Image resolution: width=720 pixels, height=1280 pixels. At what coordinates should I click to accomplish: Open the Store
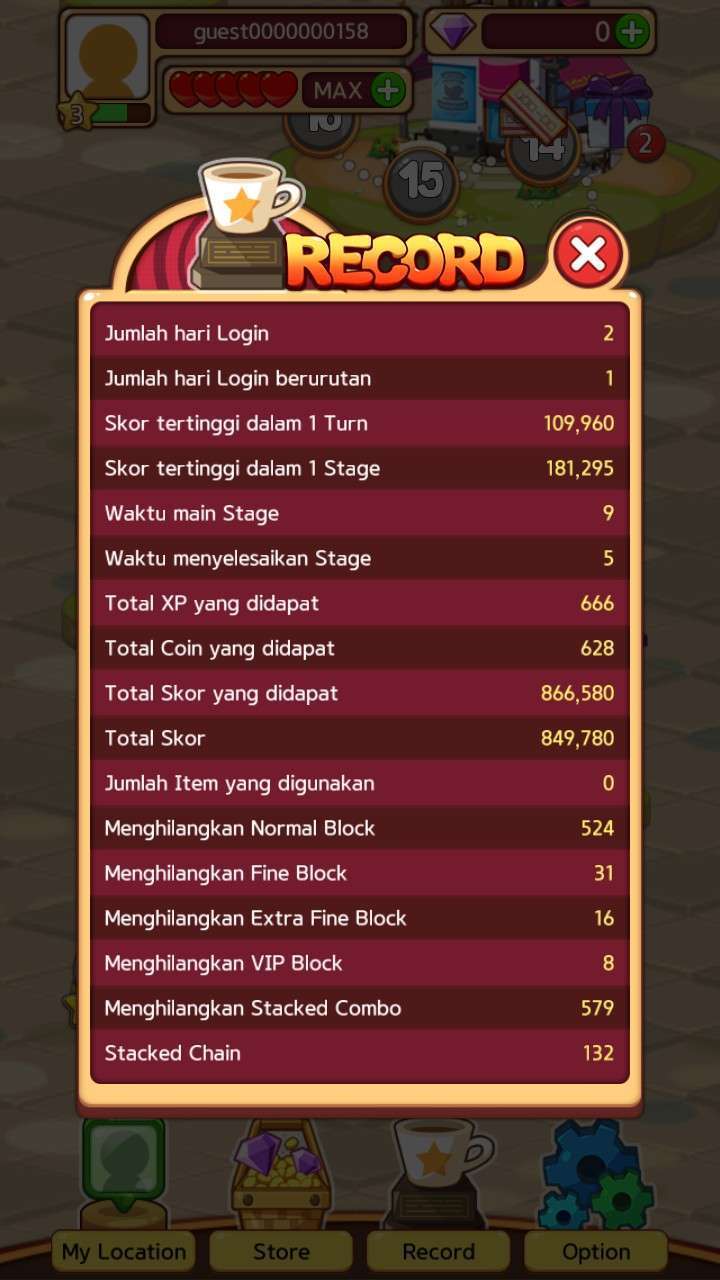click(x=281, y=1251)
